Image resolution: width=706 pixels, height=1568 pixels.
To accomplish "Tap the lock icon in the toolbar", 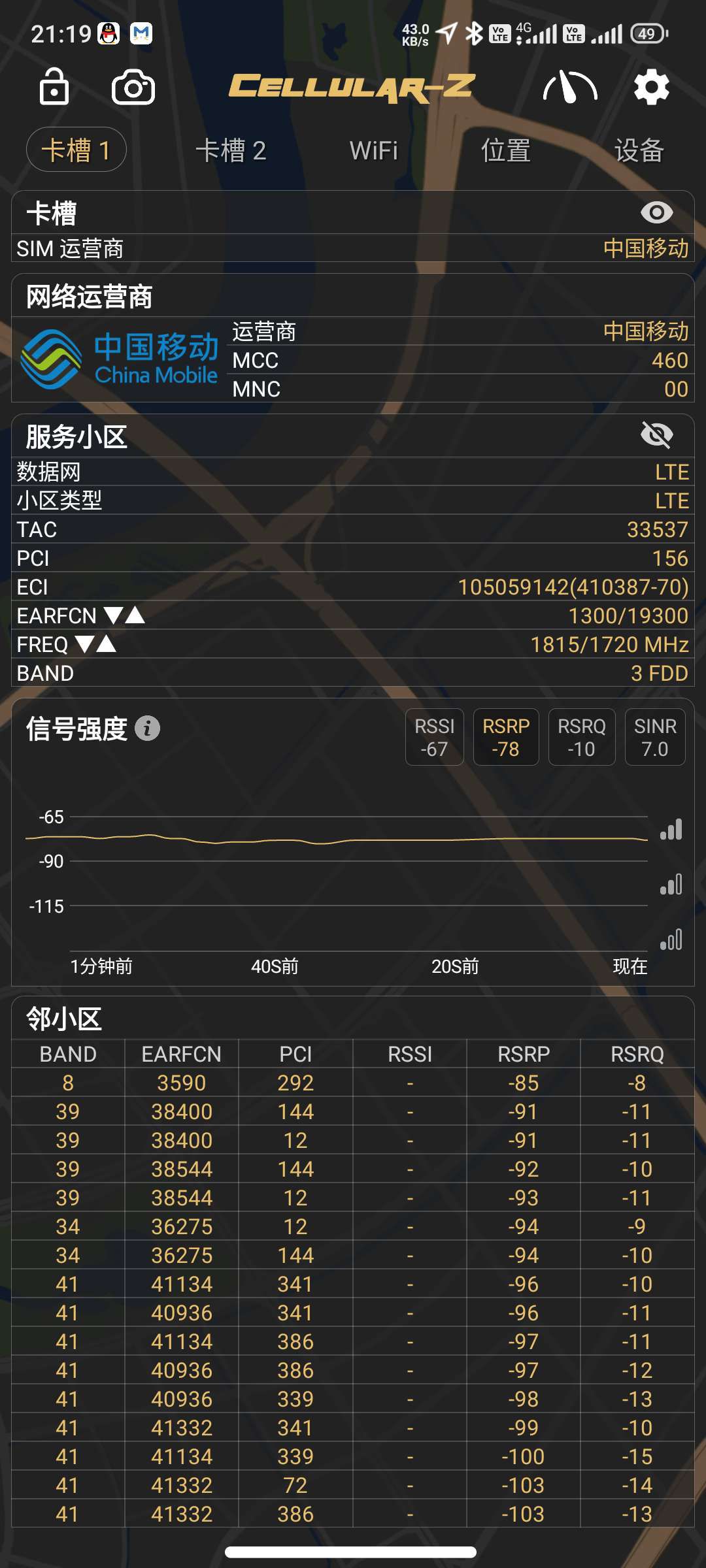I will [54, 86].
